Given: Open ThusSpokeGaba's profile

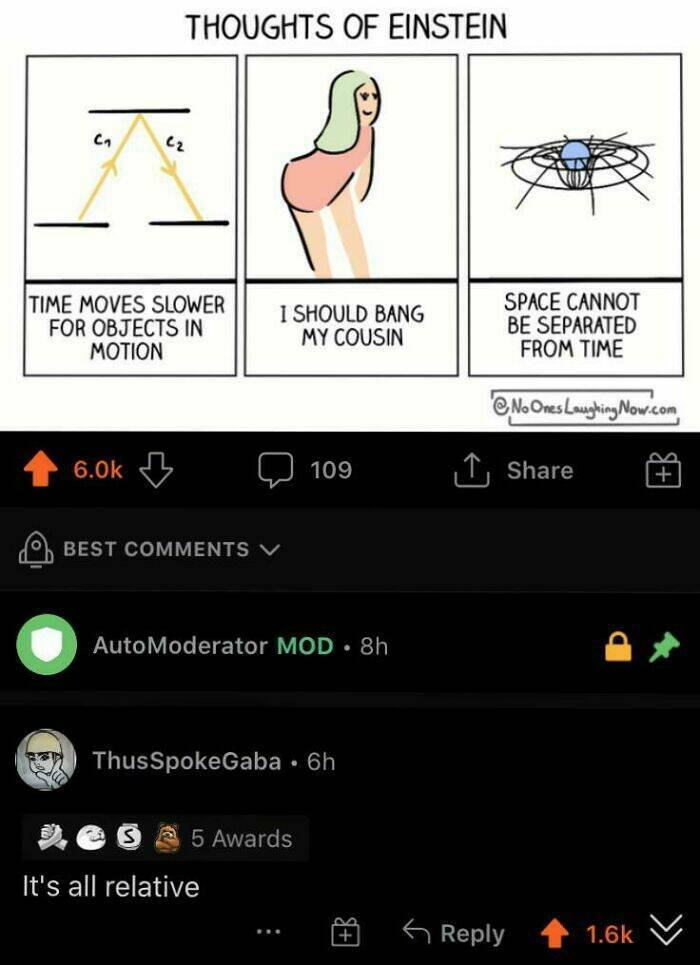Looking at the screenshot, I should (x=187, y=762).
